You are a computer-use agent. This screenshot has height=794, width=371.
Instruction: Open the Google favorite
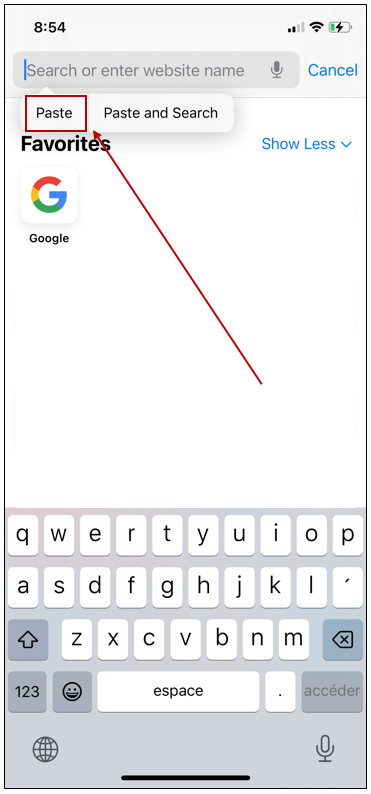pyautogui.click(x=49, y=205)
